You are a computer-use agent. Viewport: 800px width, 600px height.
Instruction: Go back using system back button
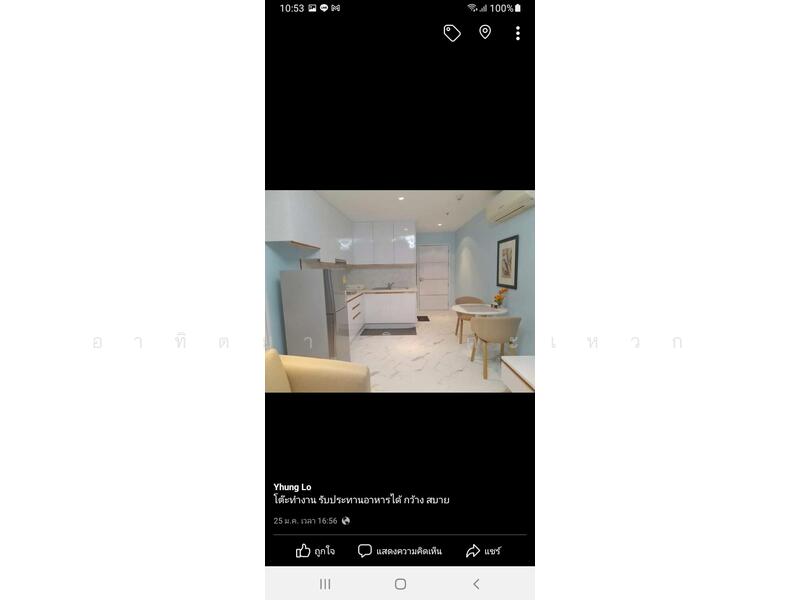[x=476, y=584]
